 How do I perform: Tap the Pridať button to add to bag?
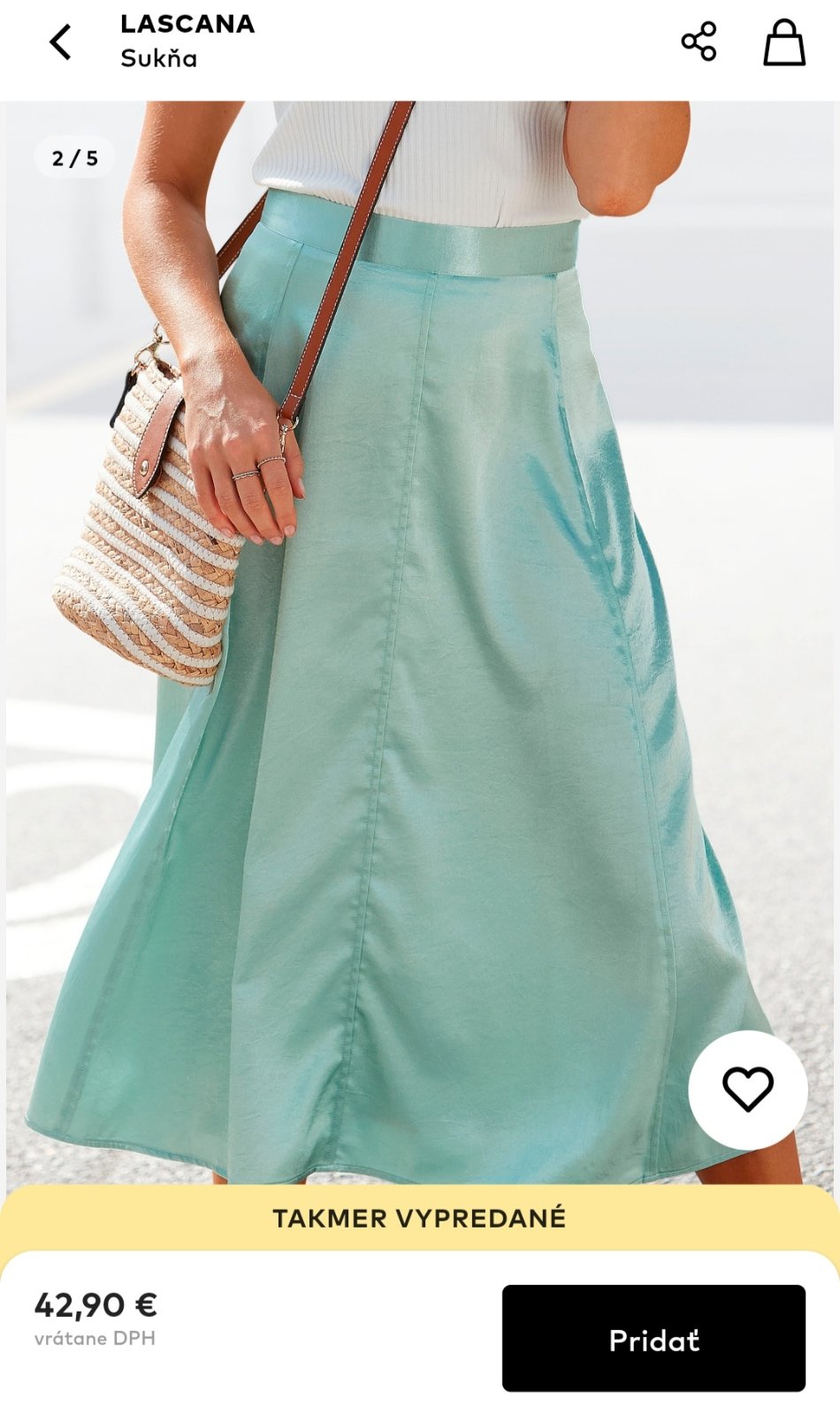point(653,1338)
